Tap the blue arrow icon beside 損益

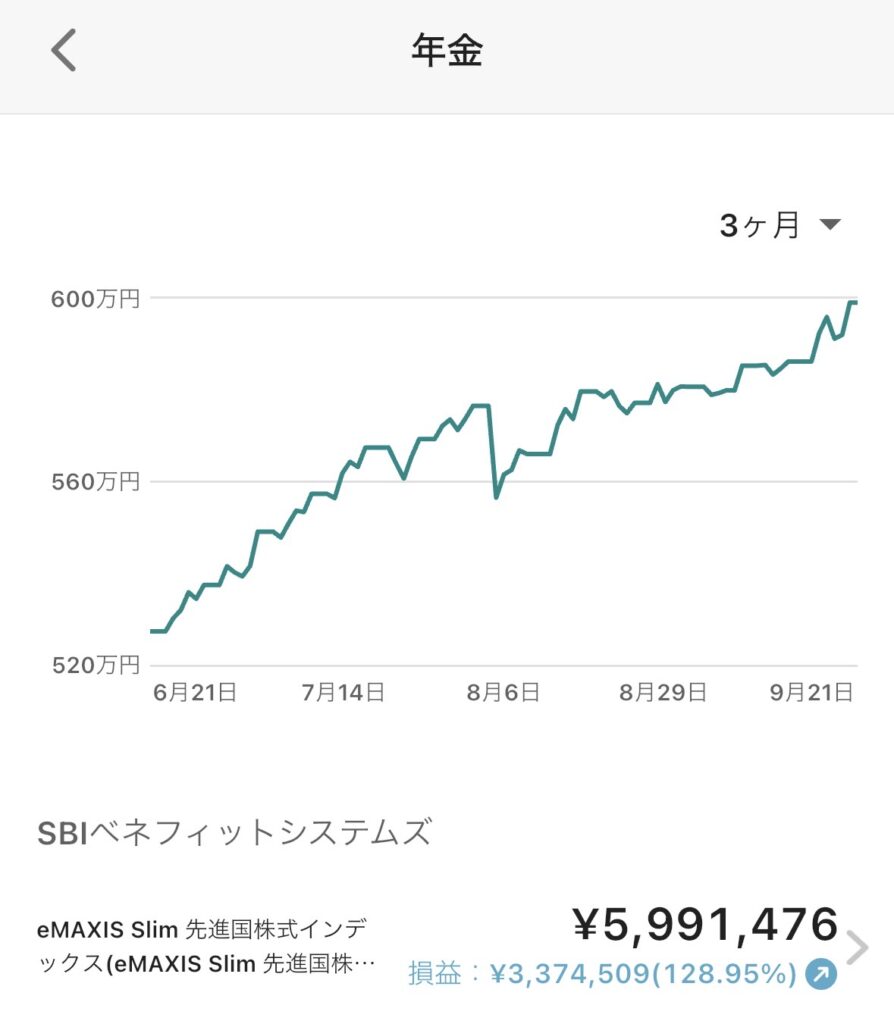point(821,973)
